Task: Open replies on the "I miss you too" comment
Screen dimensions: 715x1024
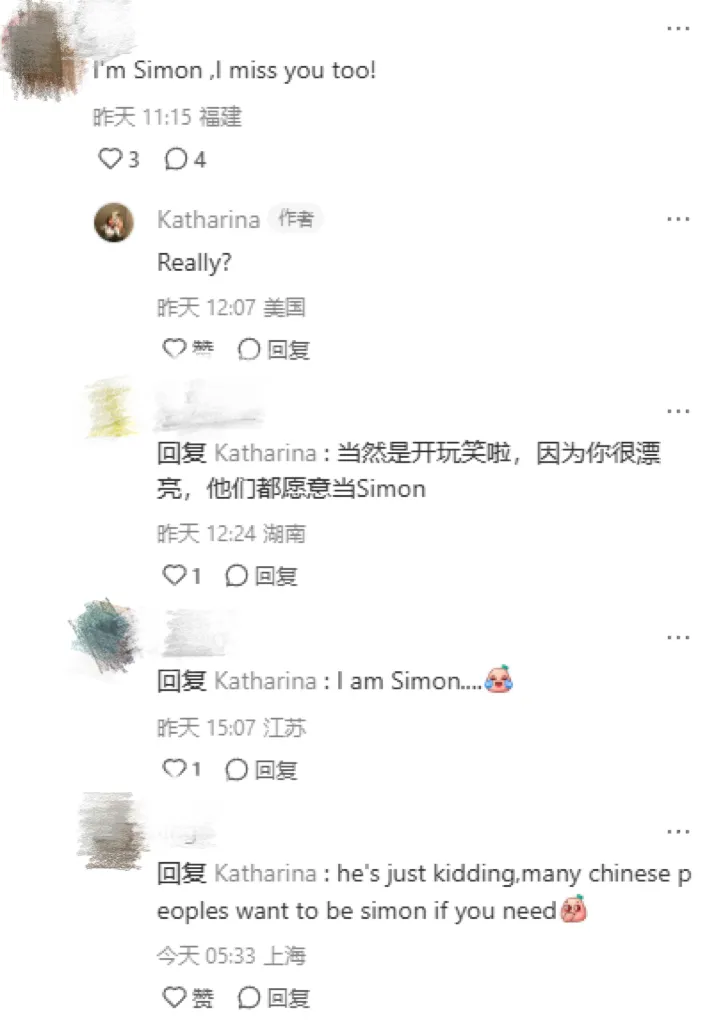Action: [185, 159]
